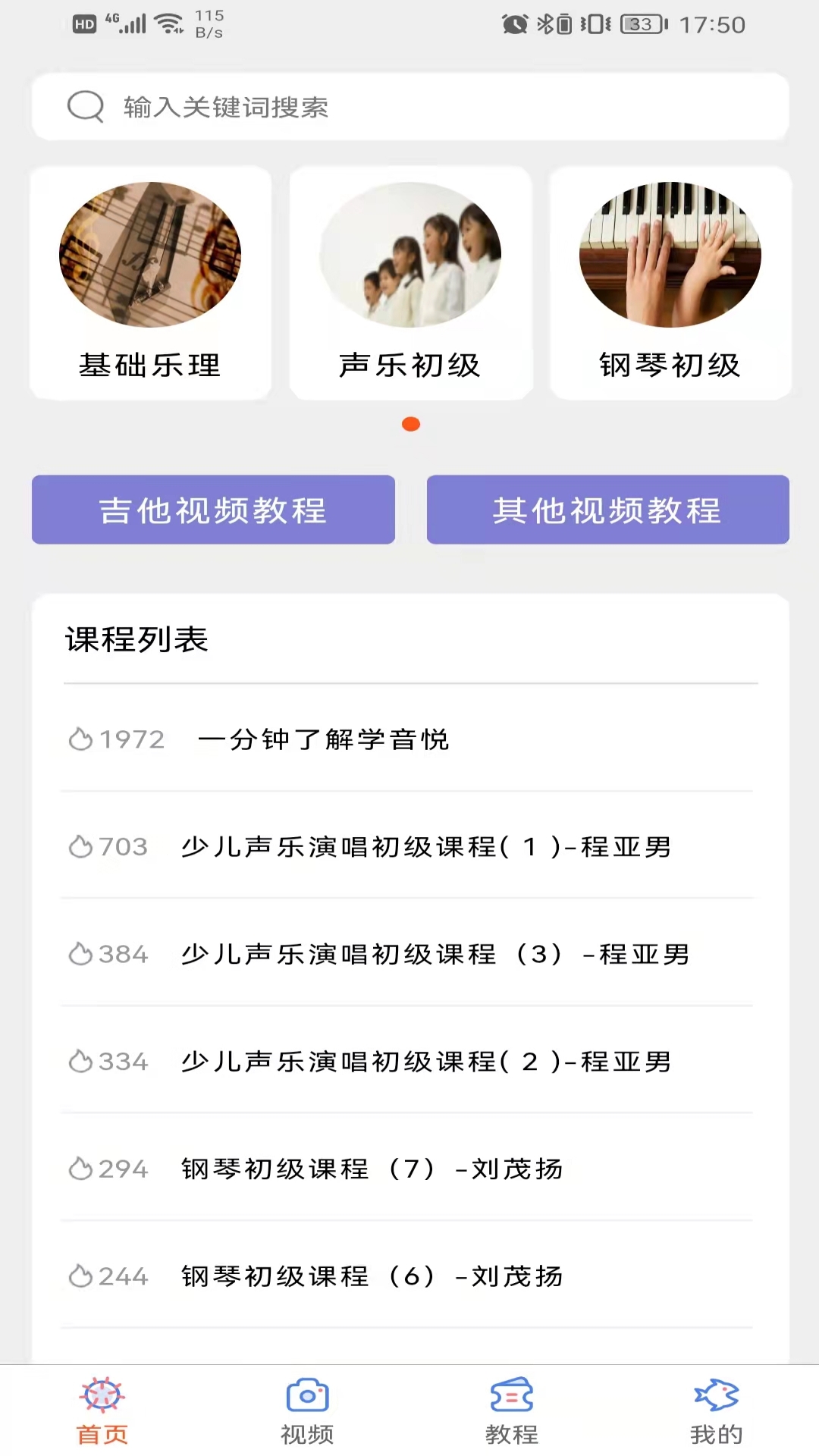
Task: Open 少儿声乐演唱初级课程(2)-程亚男
Action: point(409,1061)
